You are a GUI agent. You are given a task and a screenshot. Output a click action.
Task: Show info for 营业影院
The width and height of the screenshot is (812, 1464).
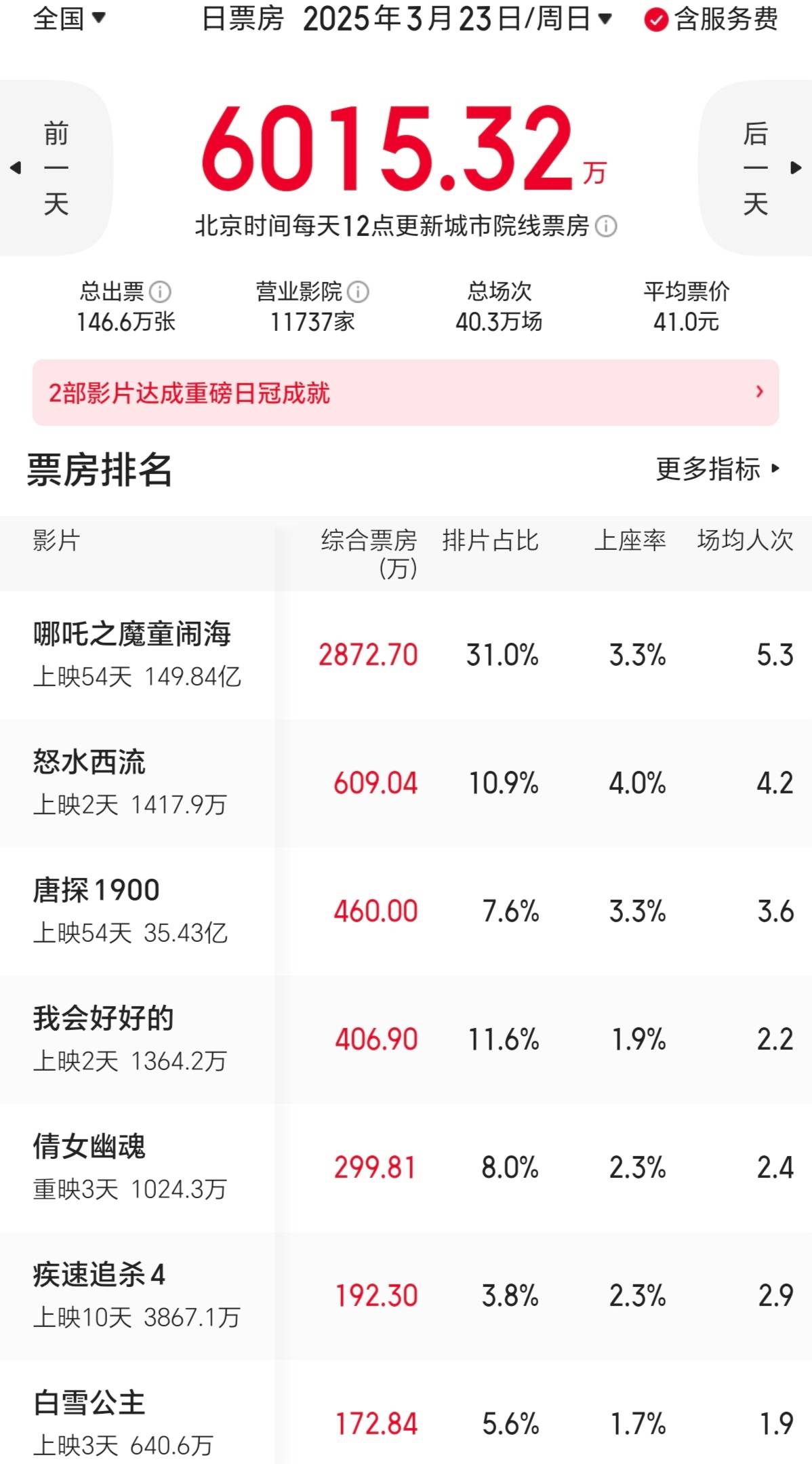[x=358, y=292]
